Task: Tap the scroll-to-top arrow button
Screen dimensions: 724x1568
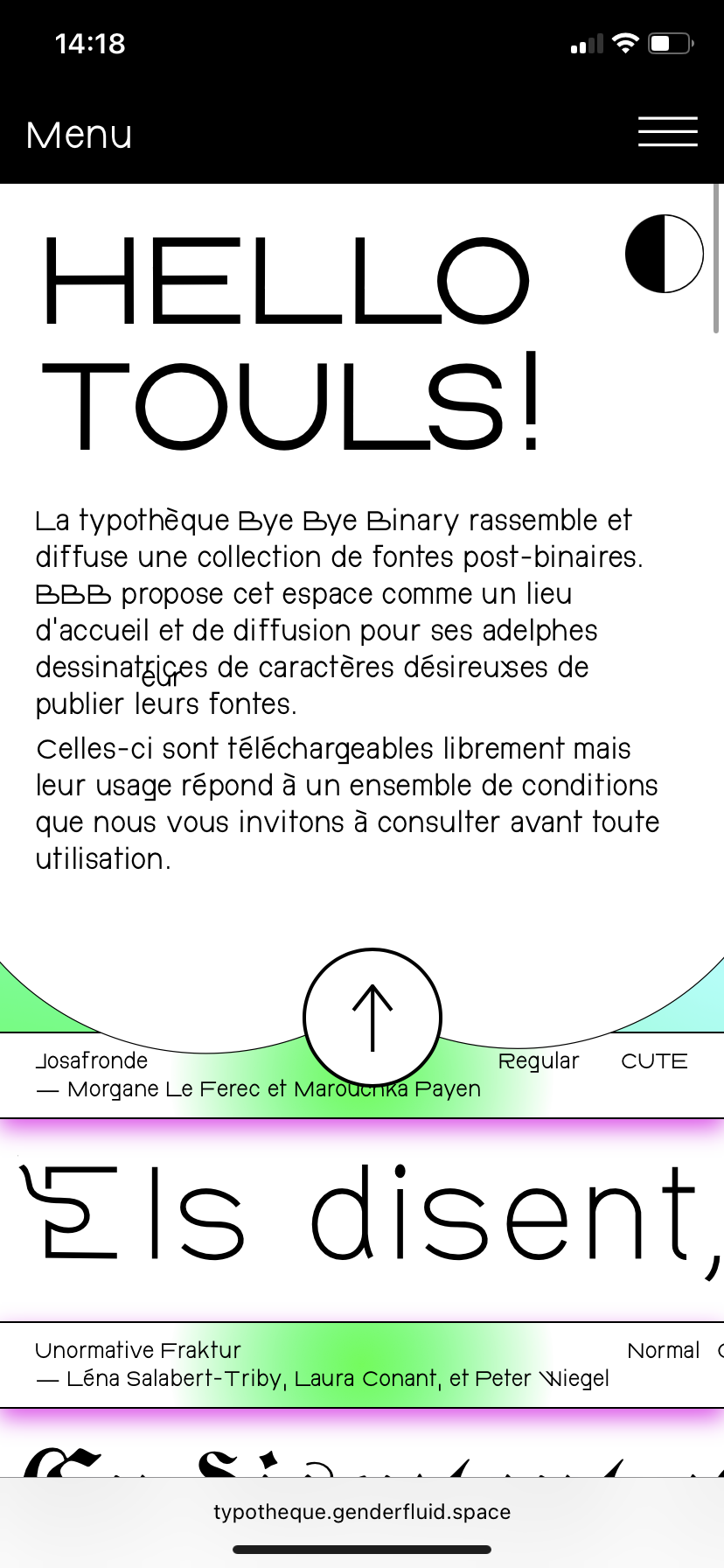Action: click(372, 1017)
